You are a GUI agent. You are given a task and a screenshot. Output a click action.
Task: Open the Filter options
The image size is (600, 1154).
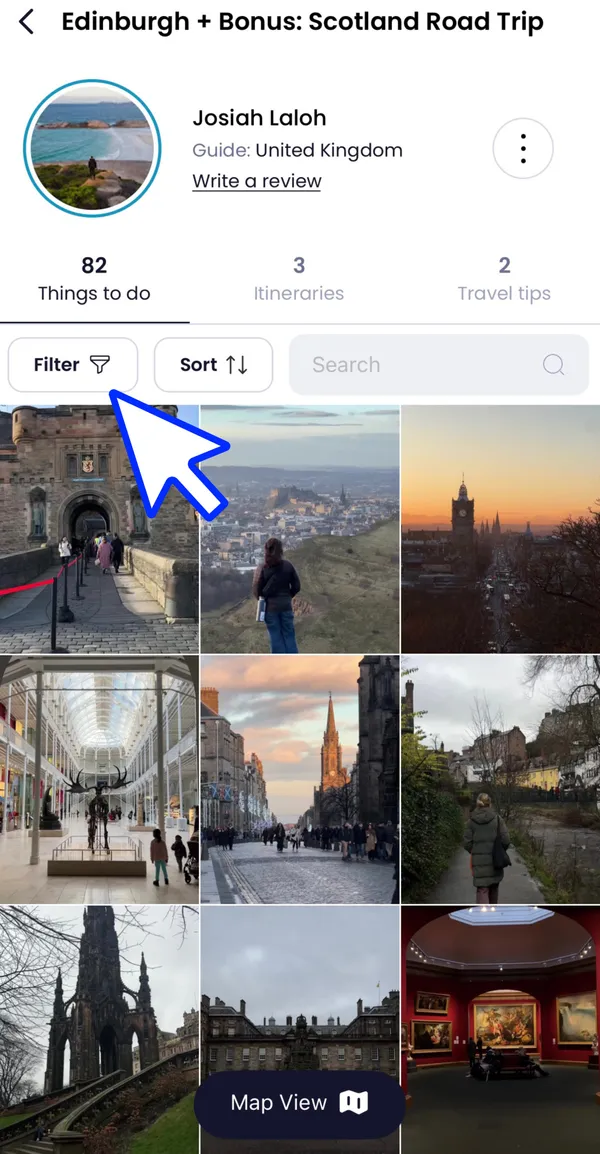(x=72, y=365)
